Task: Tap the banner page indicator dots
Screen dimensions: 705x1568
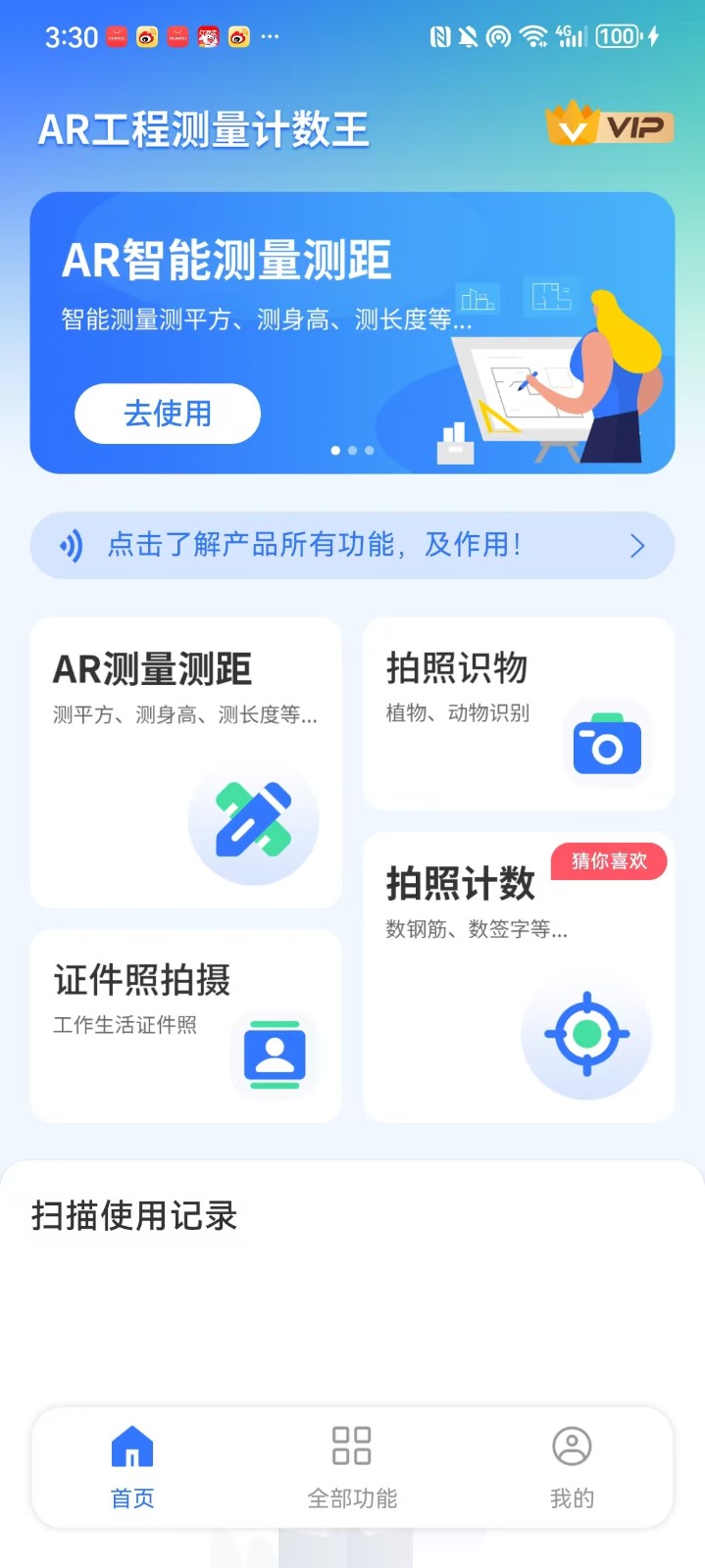Action: [x=352, y=451]
